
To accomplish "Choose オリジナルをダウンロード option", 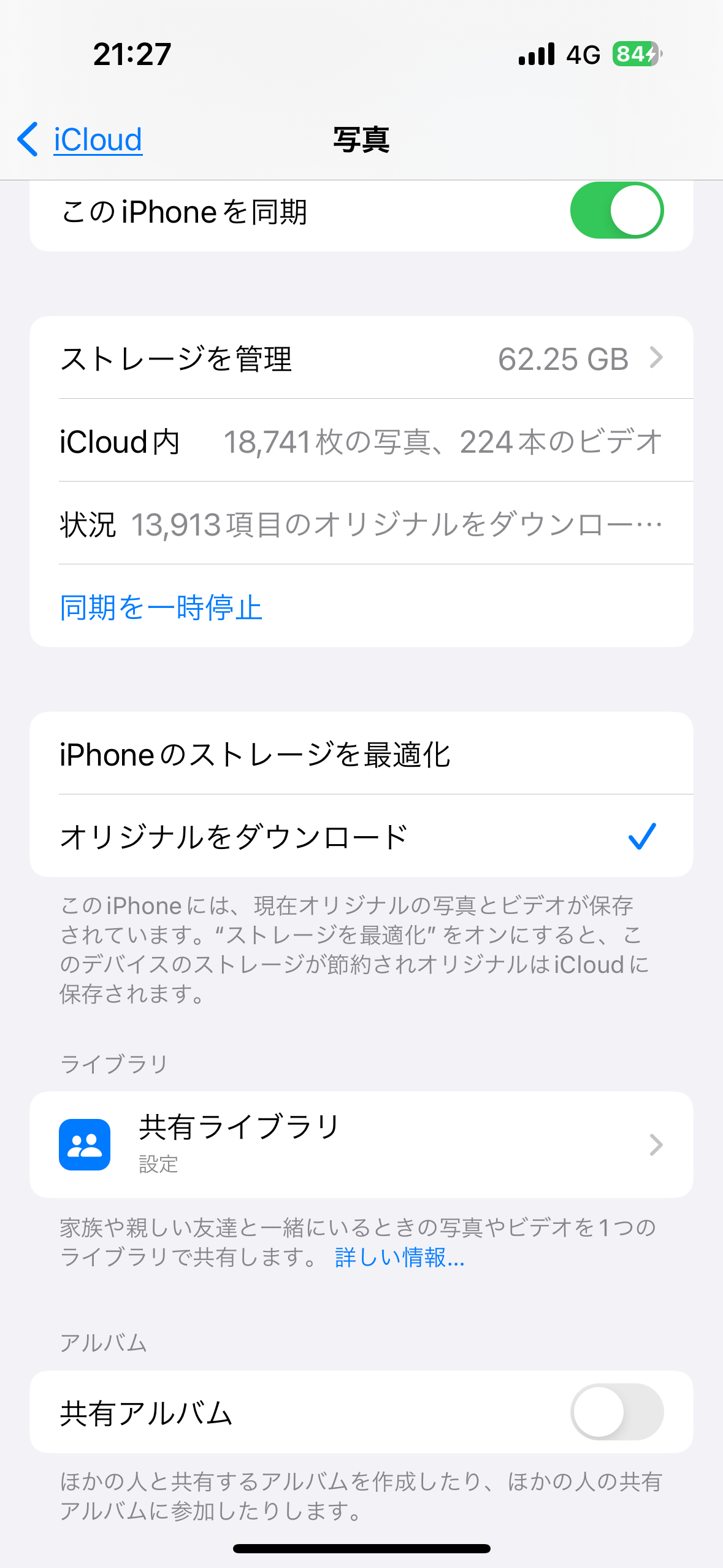I will (x=361, y=837).
